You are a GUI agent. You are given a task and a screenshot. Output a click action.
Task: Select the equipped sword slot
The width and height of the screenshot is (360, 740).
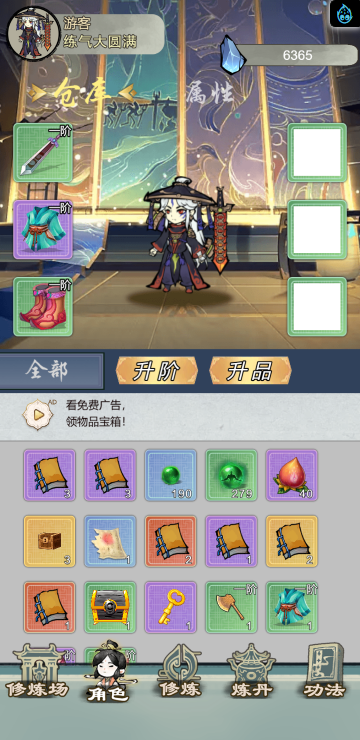(43, 152)
